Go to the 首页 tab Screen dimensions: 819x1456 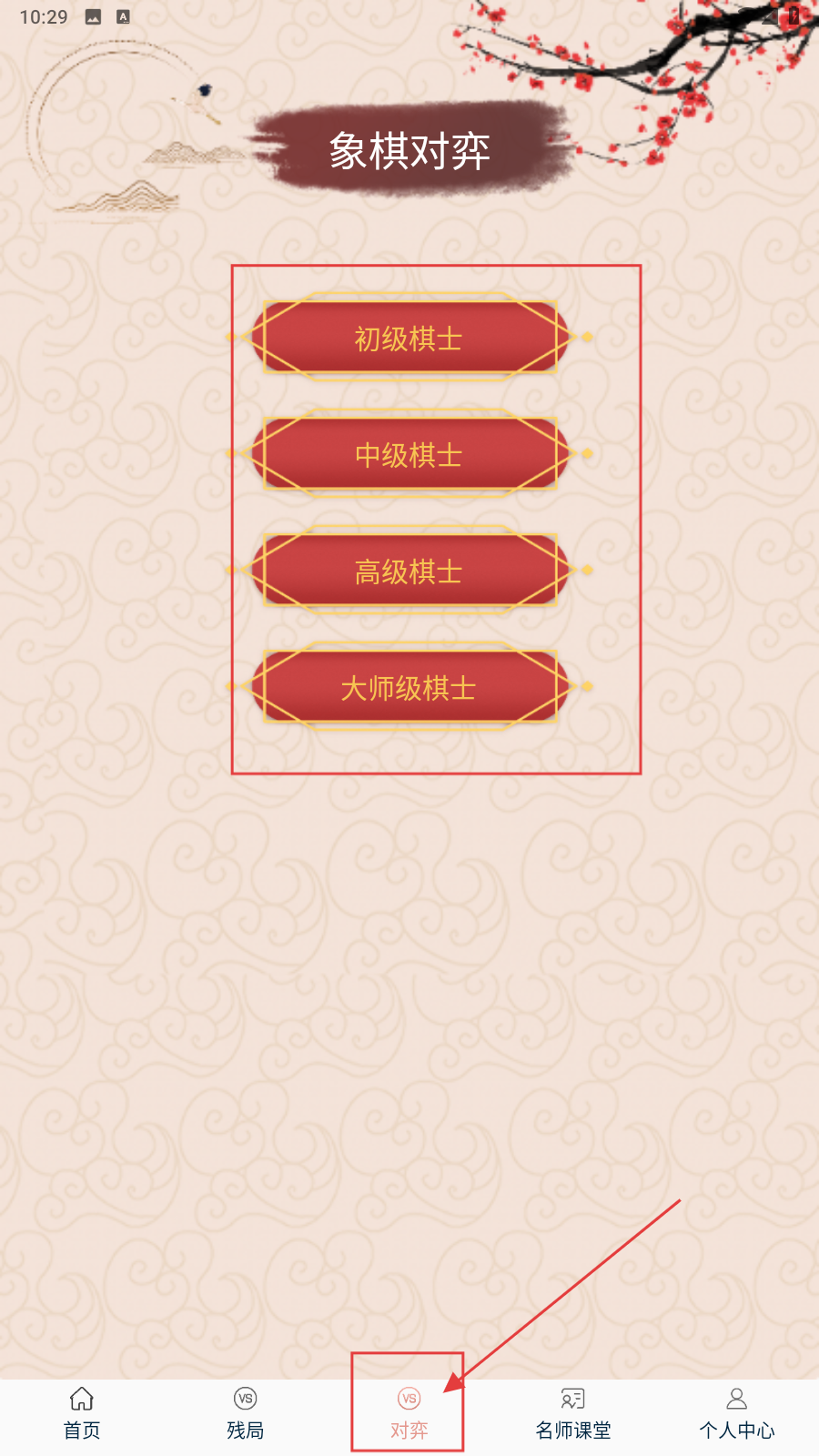82,1413
